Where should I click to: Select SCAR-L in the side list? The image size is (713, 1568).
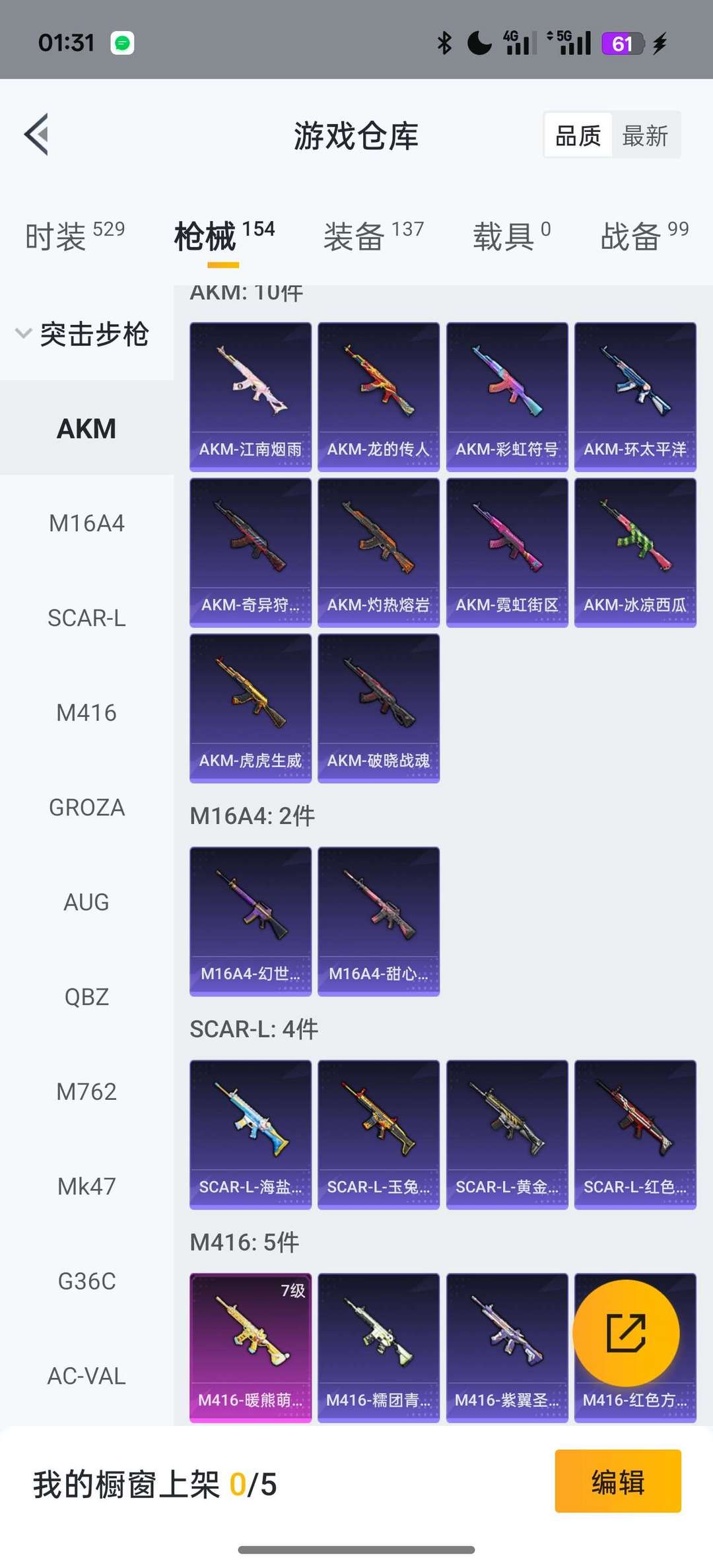[x=86, y=618]
